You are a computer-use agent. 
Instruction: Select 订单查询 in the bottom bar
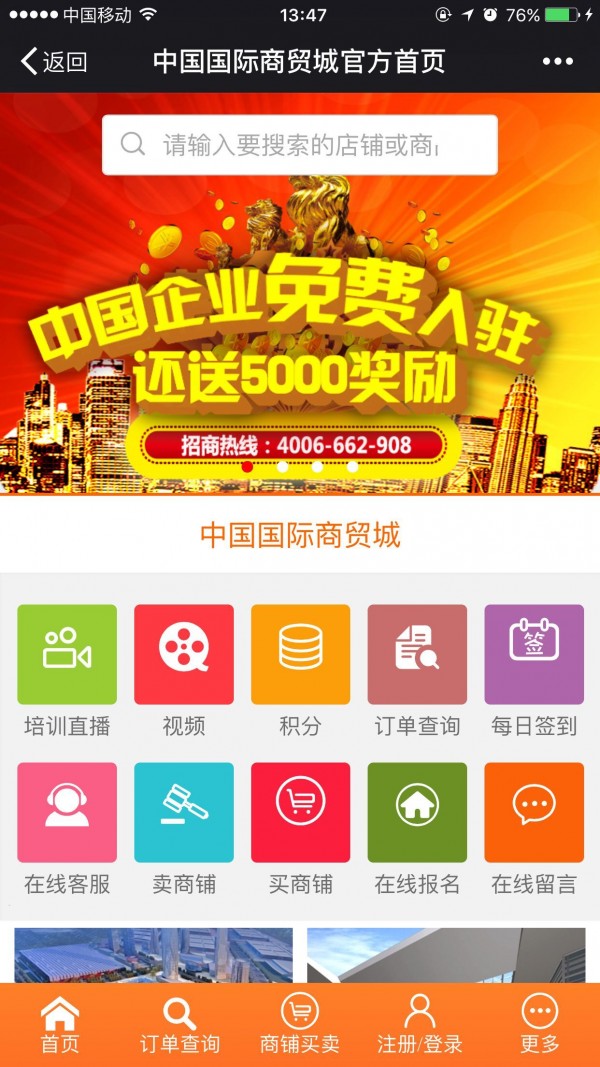click(180, 1025)
